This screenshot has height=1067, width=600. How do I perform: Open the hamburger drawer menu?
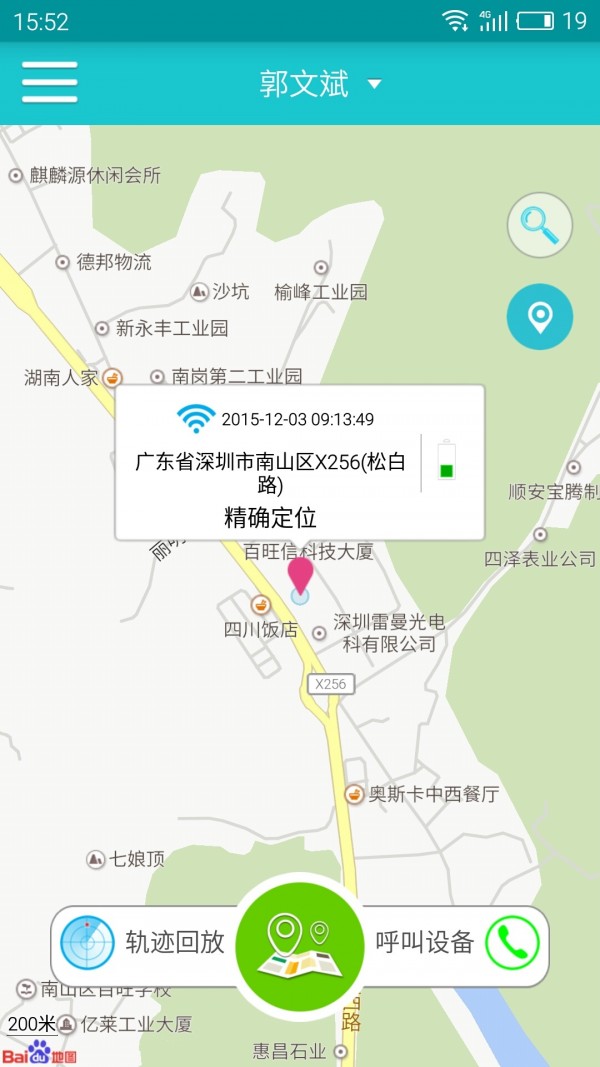coord(49,83)
